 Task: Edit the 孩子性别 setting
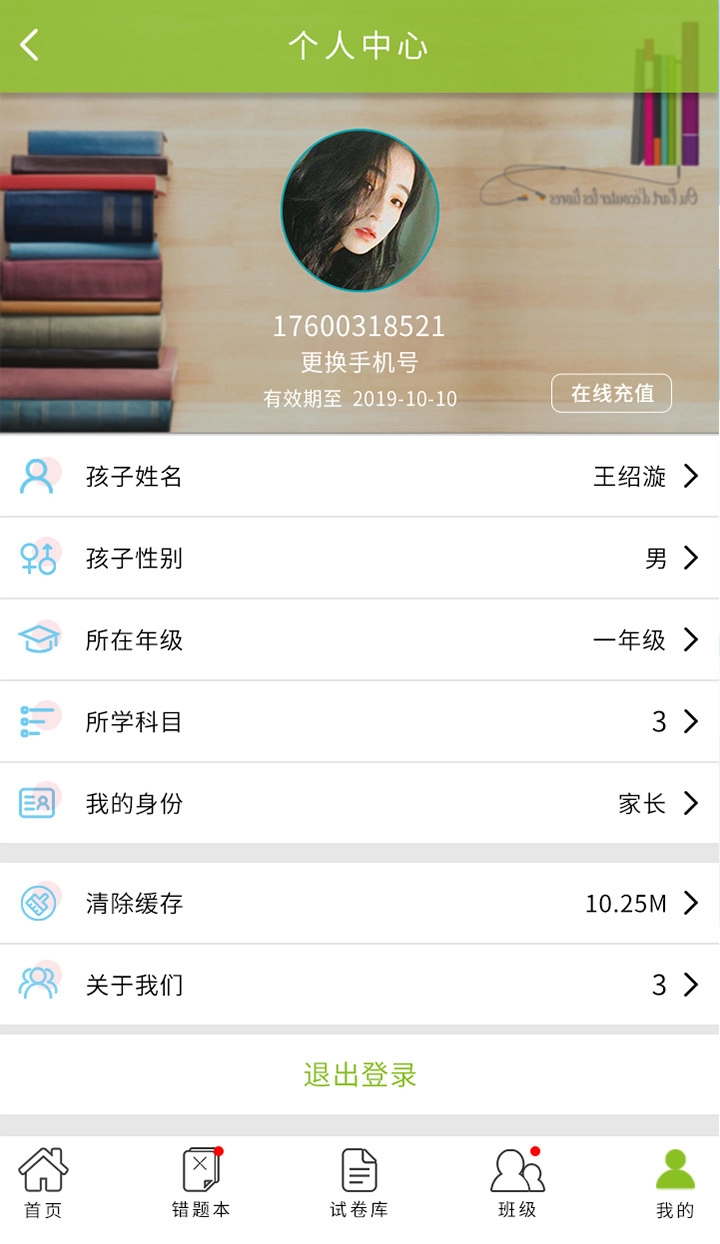(360, 558)
